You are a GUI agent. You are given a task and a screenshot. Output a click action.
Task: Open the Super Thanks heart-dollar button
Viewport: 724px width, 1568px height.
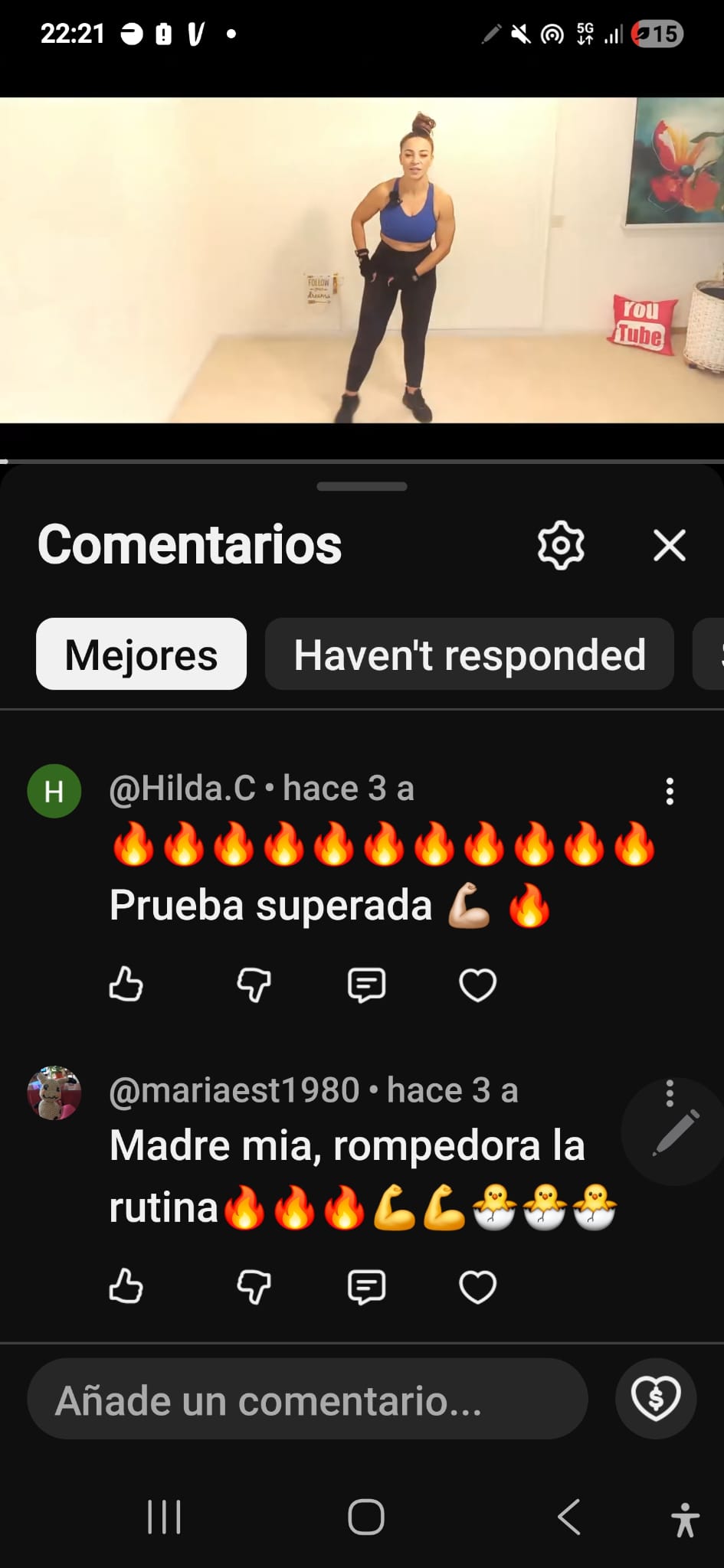[655, 1399]
